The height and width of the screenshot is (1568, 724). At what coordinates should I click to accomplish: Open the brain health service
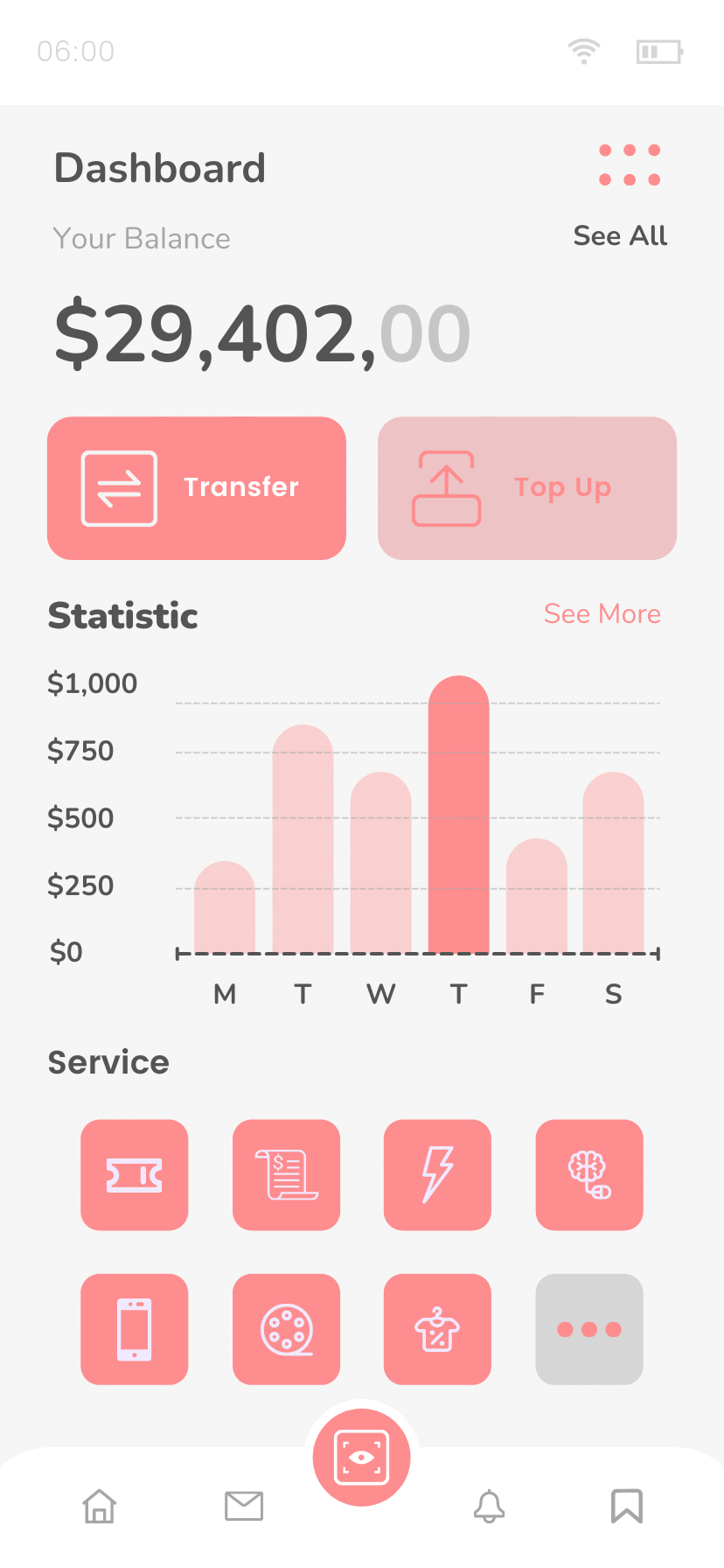coord(589,1175)
